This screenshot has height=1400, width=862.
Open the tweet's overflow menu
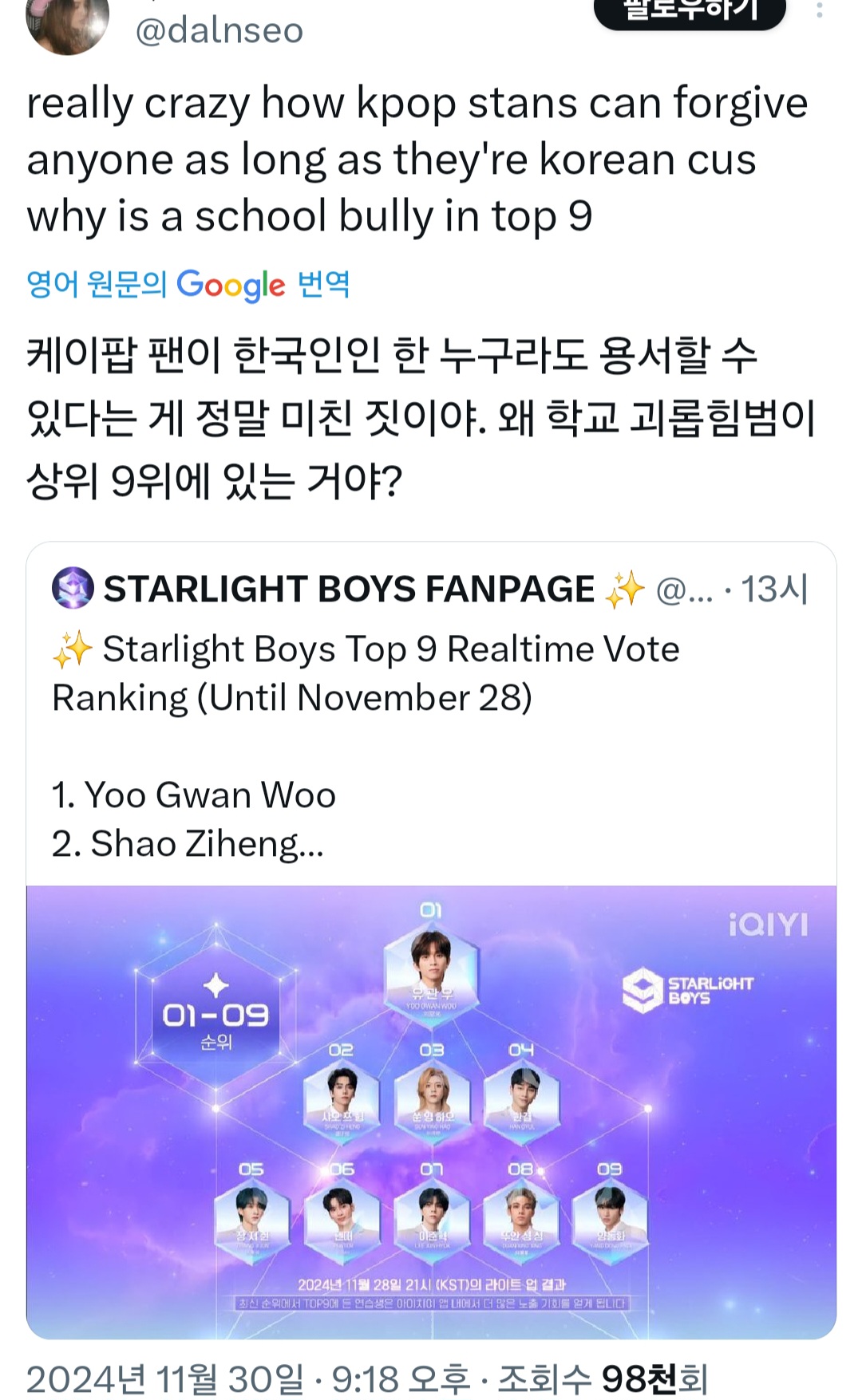819,10
